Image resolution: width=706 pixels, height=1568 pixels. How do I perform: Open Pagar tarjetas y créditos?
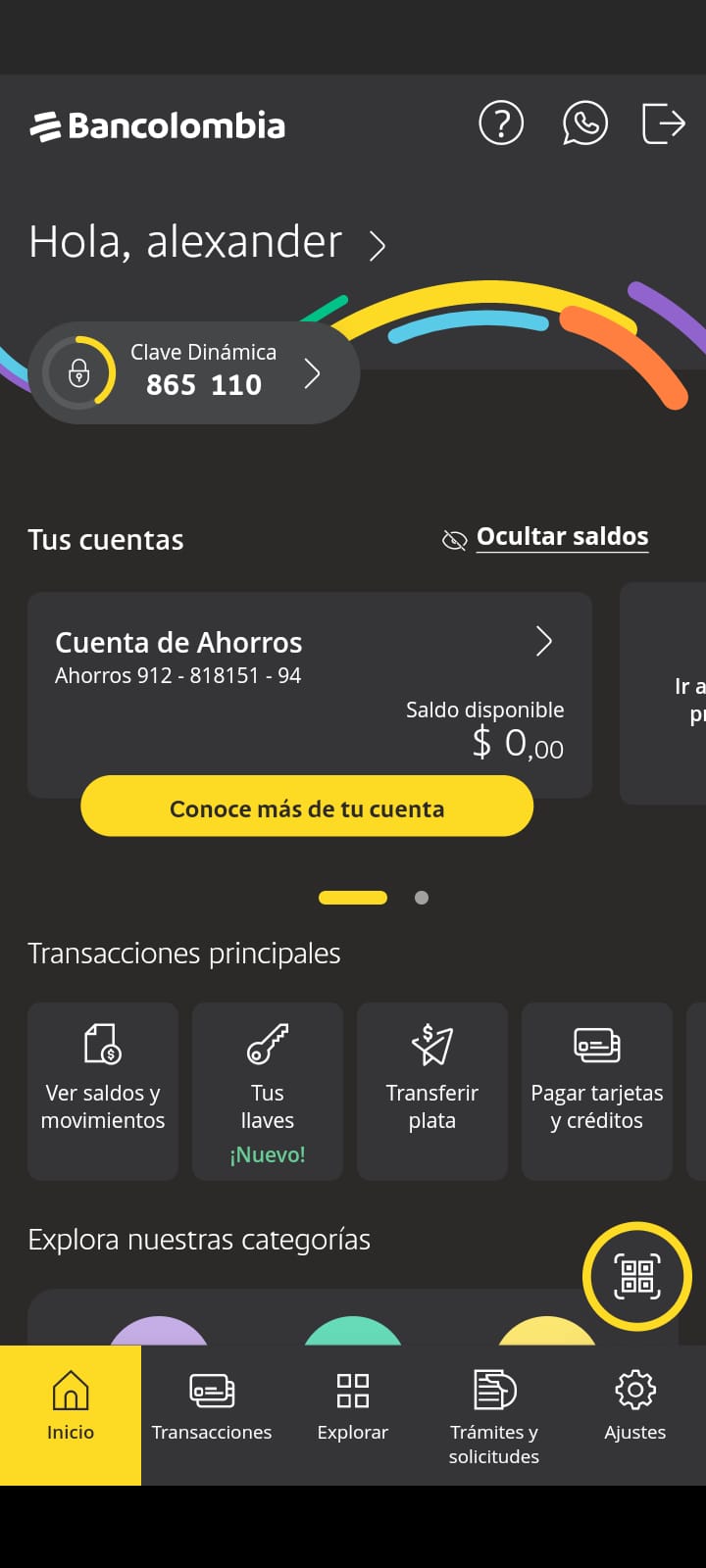coord(597,1091)
